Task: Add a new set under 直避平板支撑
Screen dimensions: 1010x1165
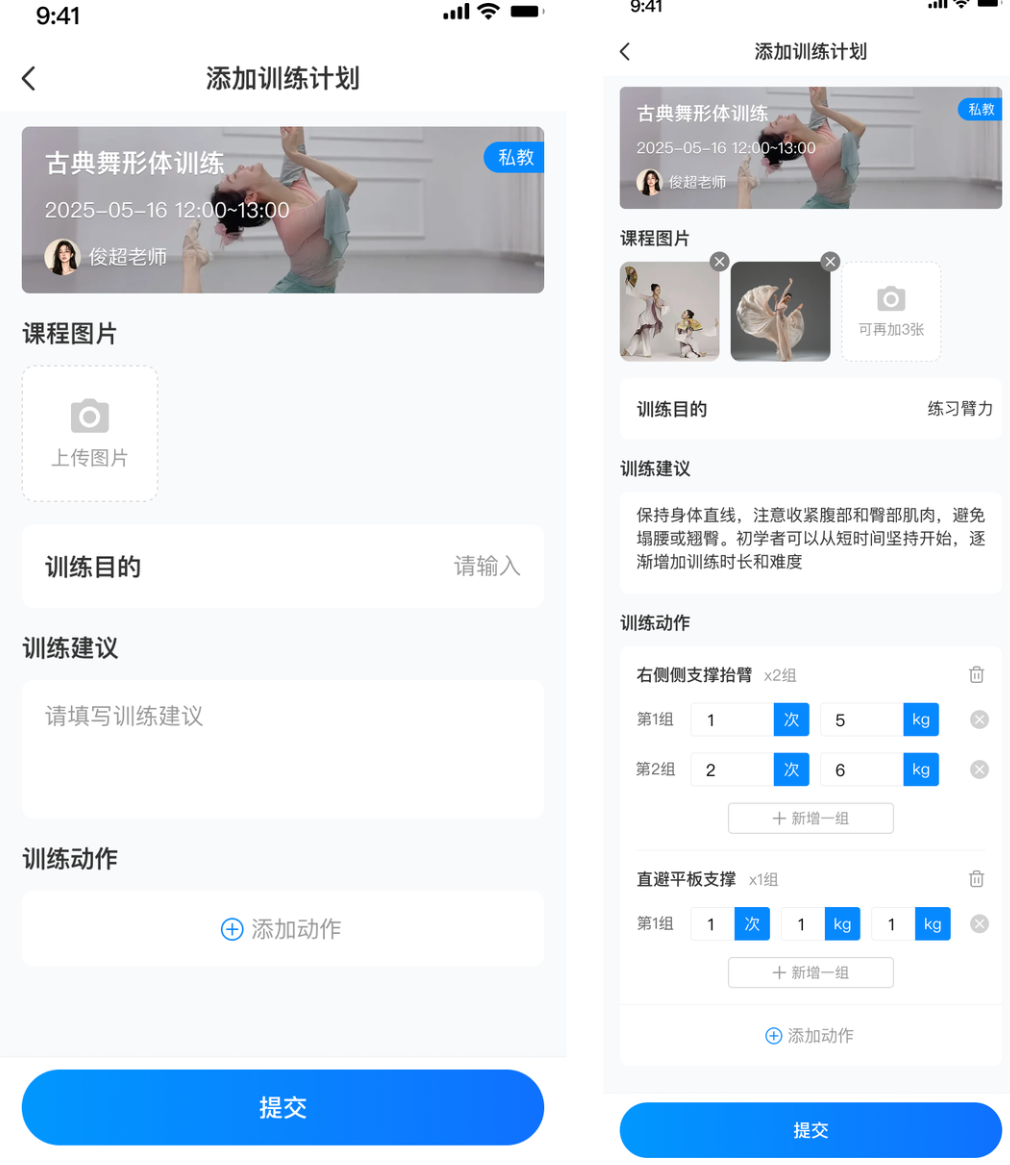Action: 810,972
